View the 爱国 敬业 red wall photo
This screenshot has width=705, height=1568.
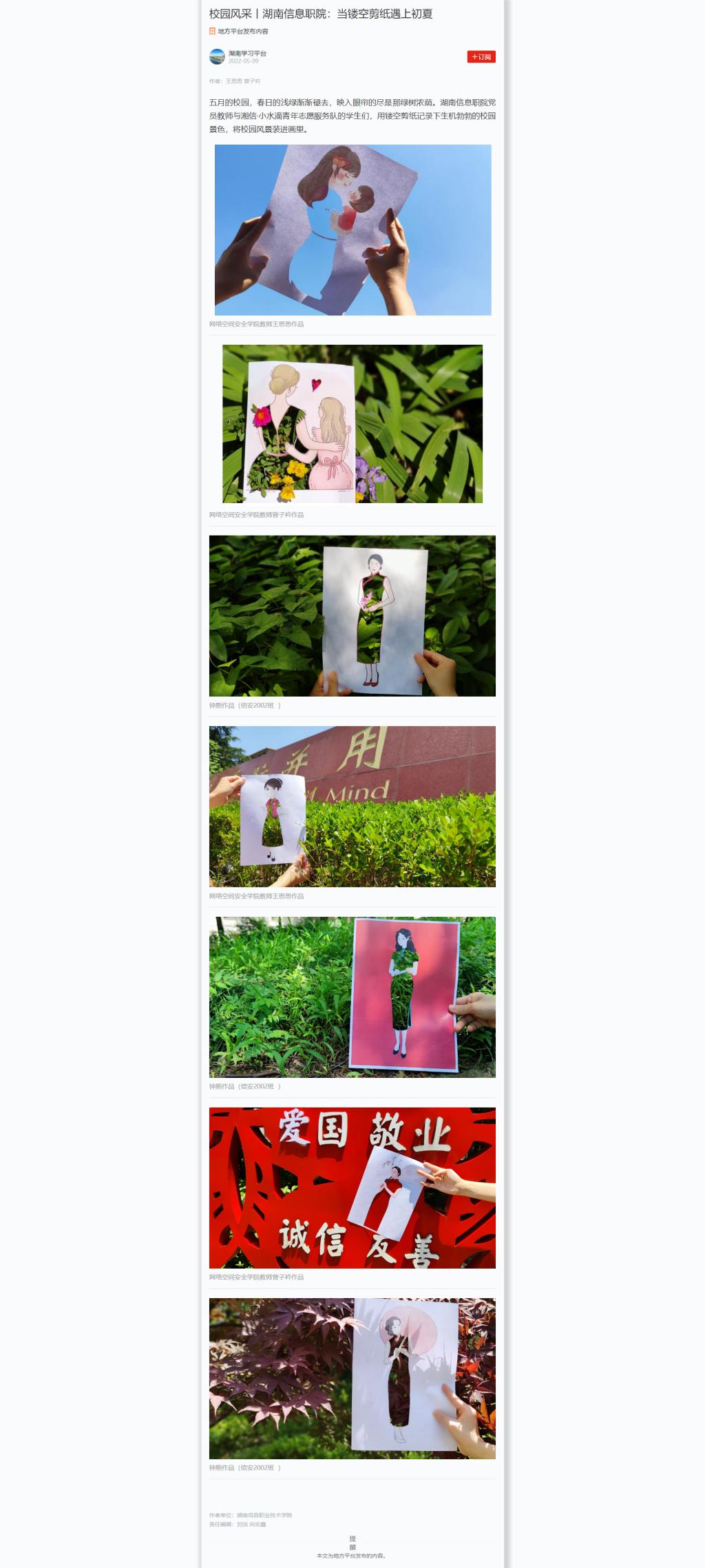point(352,1187)
